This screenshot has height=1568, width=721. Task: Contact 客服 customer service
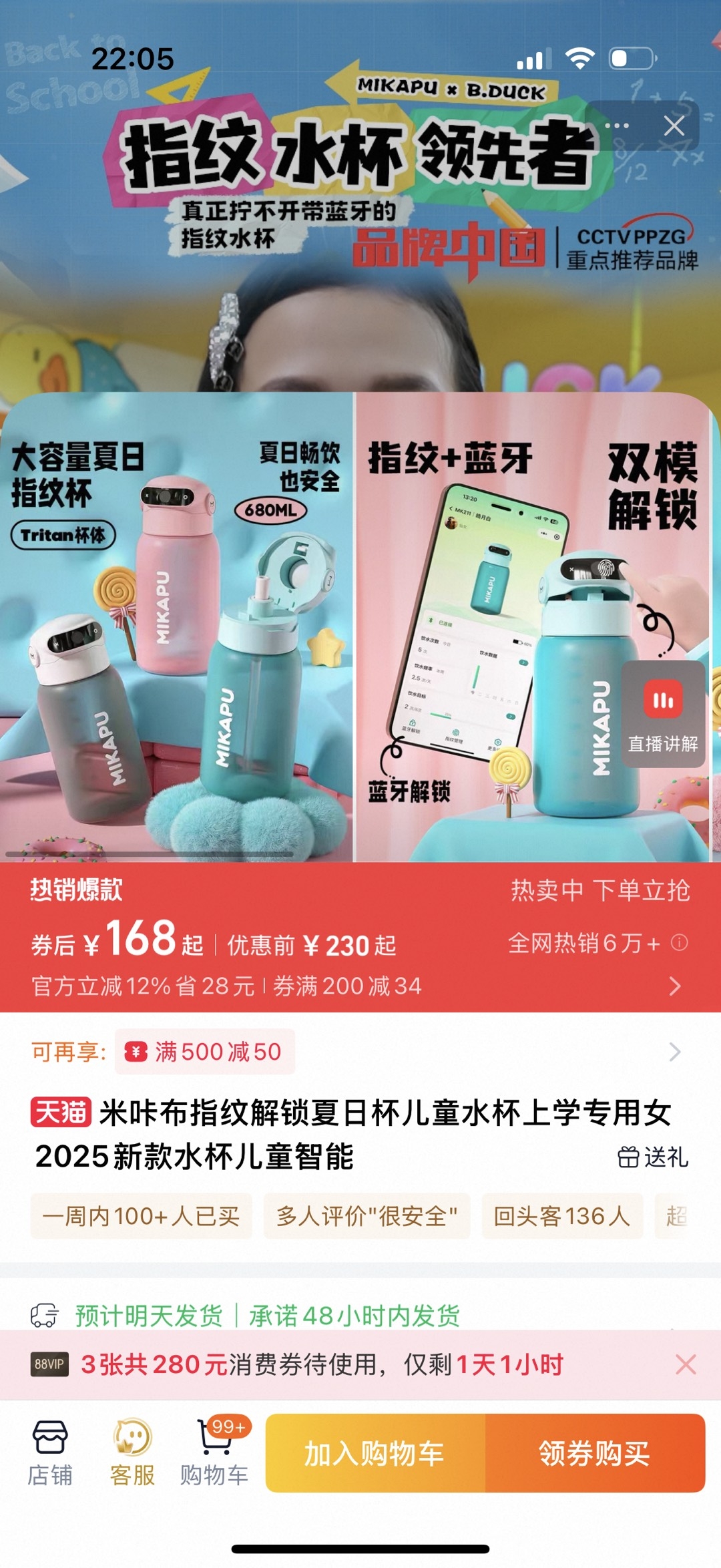click(x=132, y=1452)
